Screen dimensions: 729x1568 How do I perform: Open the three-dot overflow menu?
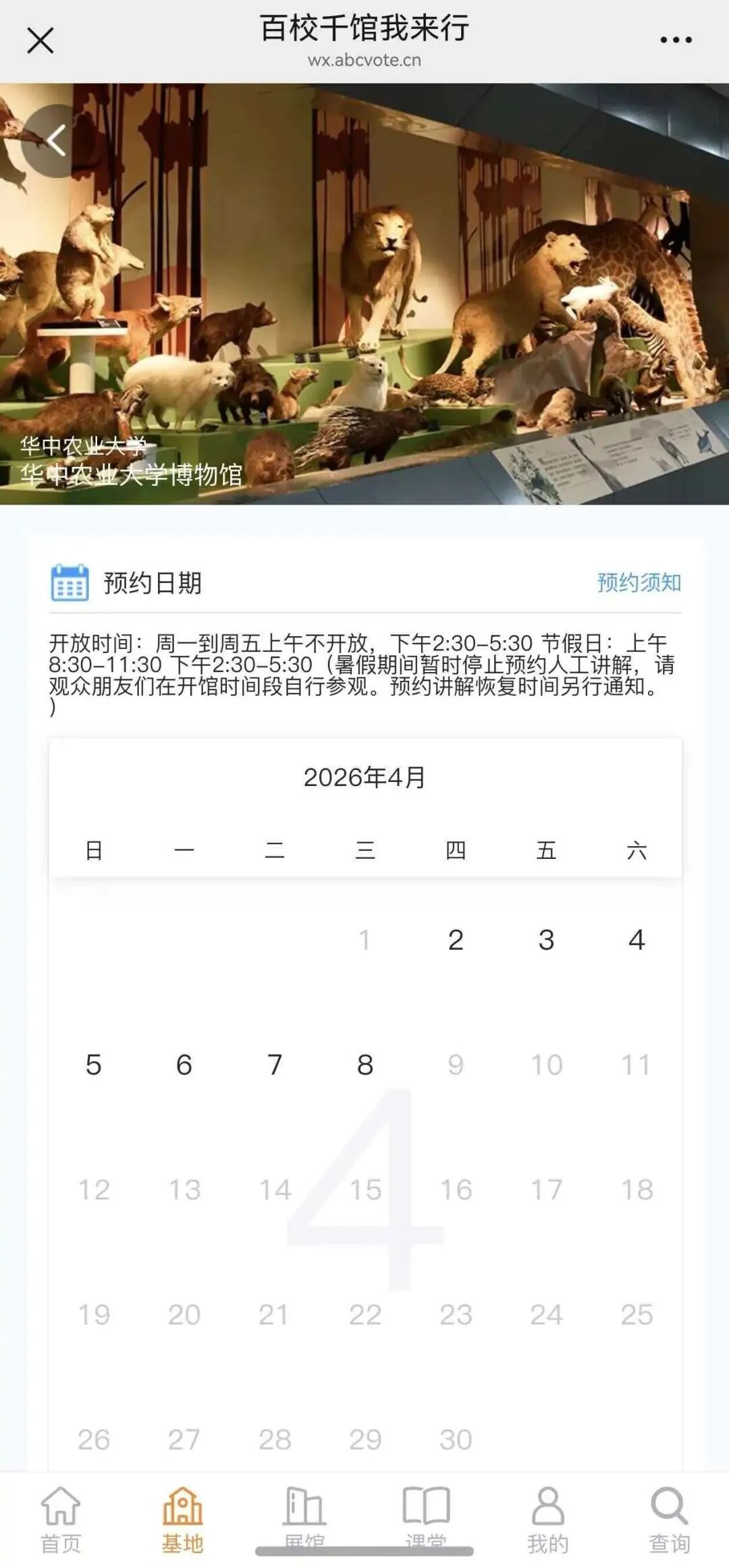pos(676,40)
